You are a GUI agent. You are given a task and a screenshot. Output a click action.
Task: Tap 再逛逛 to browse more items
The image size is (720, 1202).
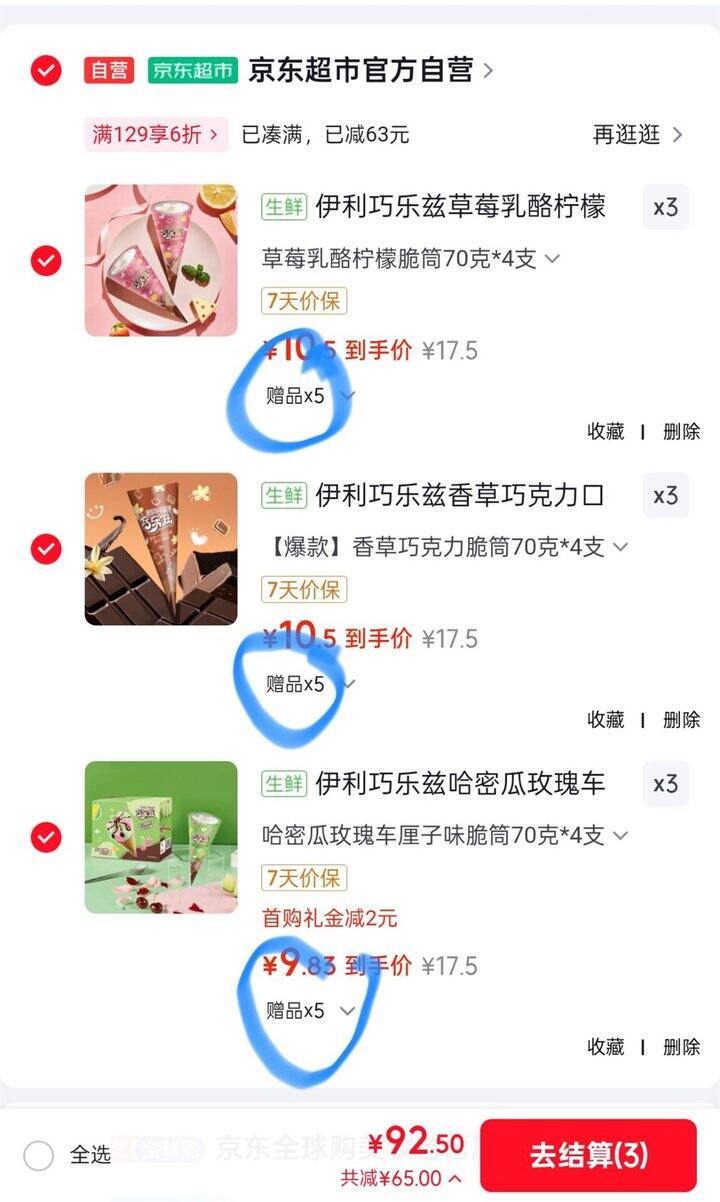pos(637,135)
